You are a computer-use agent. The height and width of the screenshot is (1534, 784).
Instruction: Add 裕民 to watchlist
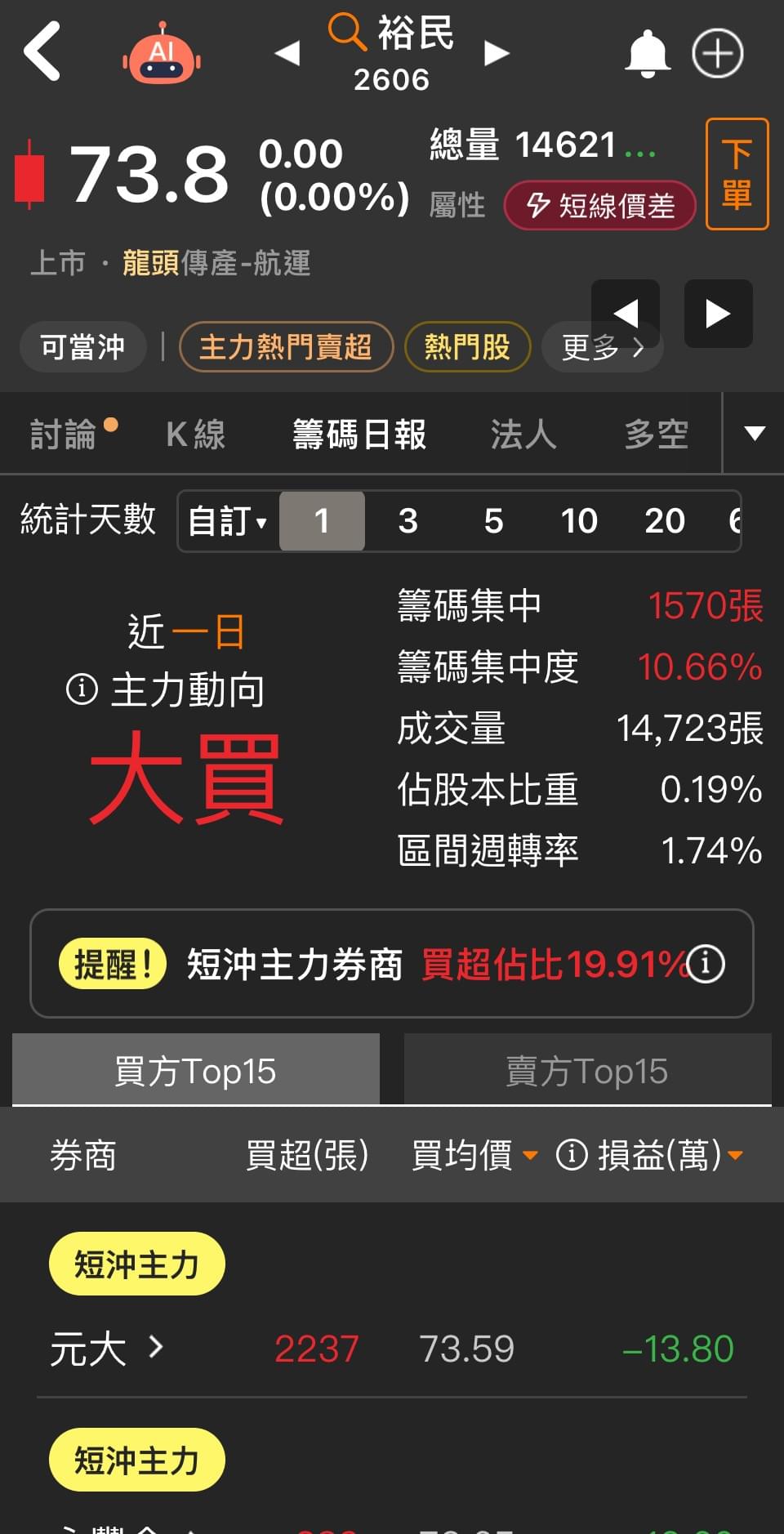[x=718, y=54]
